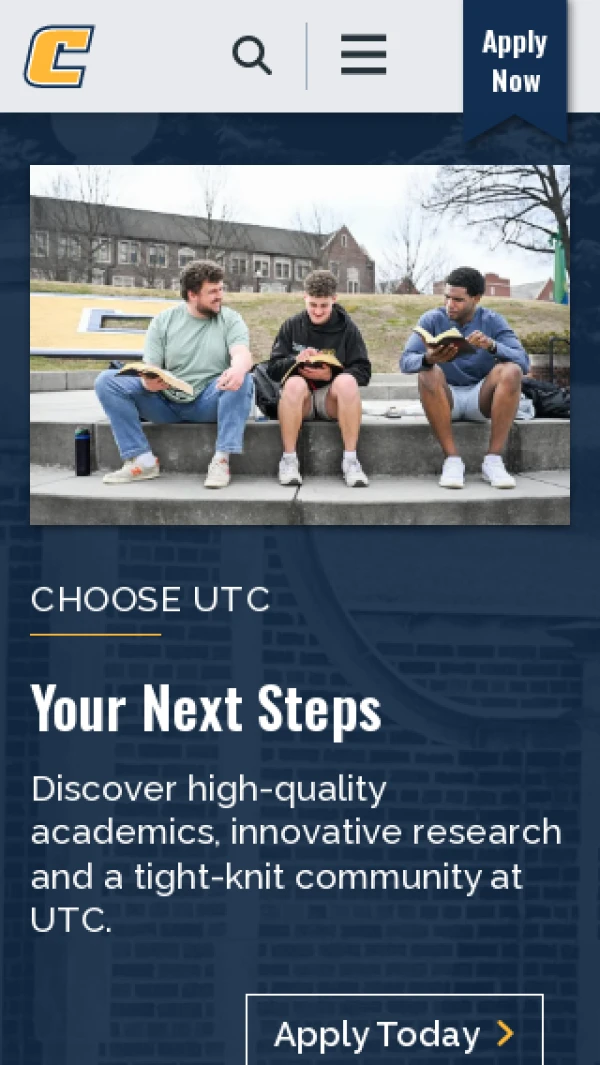Image resolution: width=600 pixels, height=1065 pixels.
Task: Go to homepage via UTC logo
Action: (59, 56)
